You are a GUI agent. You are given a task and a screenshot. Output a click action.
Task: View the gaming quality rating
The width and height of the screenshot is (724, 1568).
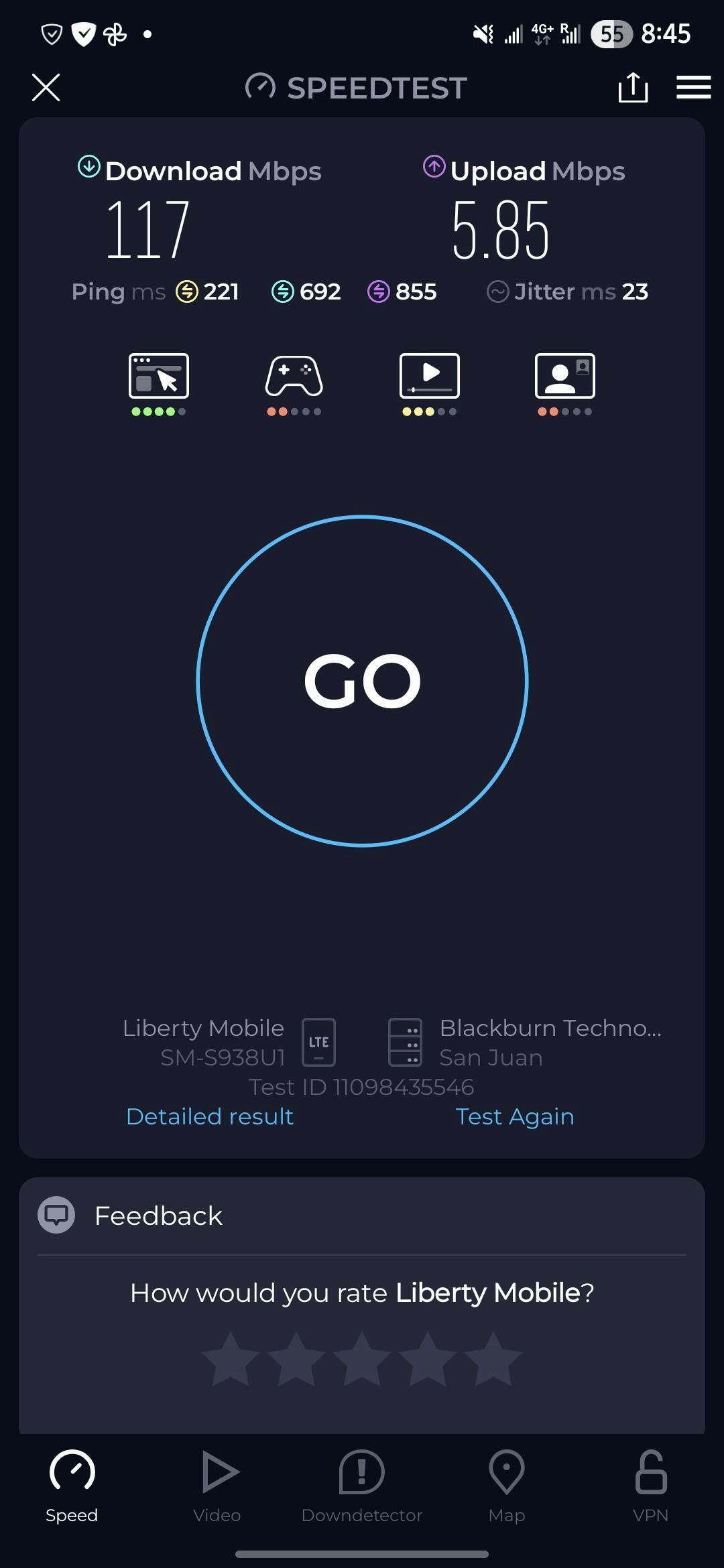[x=294, y=385]
